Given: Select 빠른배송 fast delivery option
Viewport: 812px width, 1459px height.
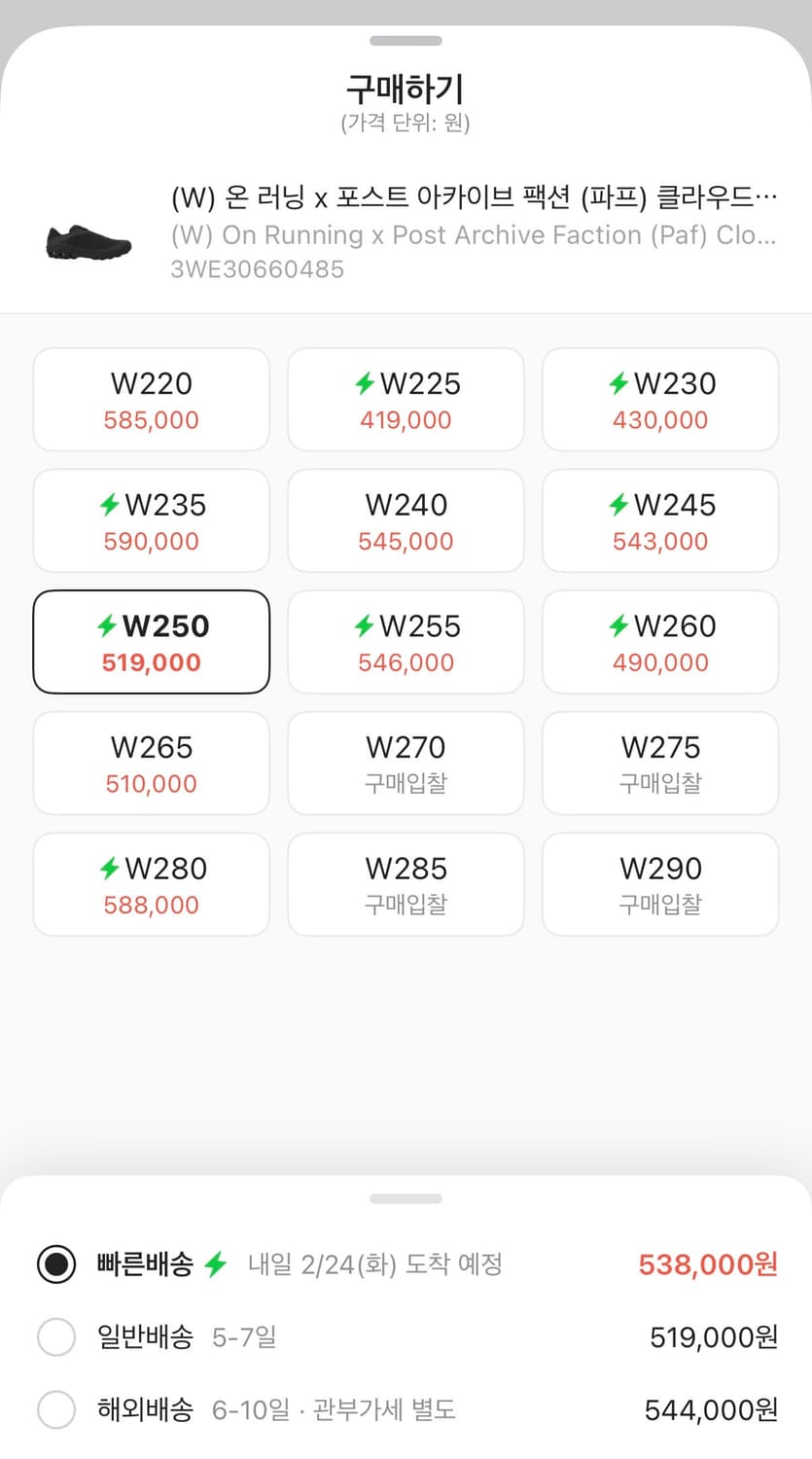Looking at the screenshot, I should click(406, 1264).
